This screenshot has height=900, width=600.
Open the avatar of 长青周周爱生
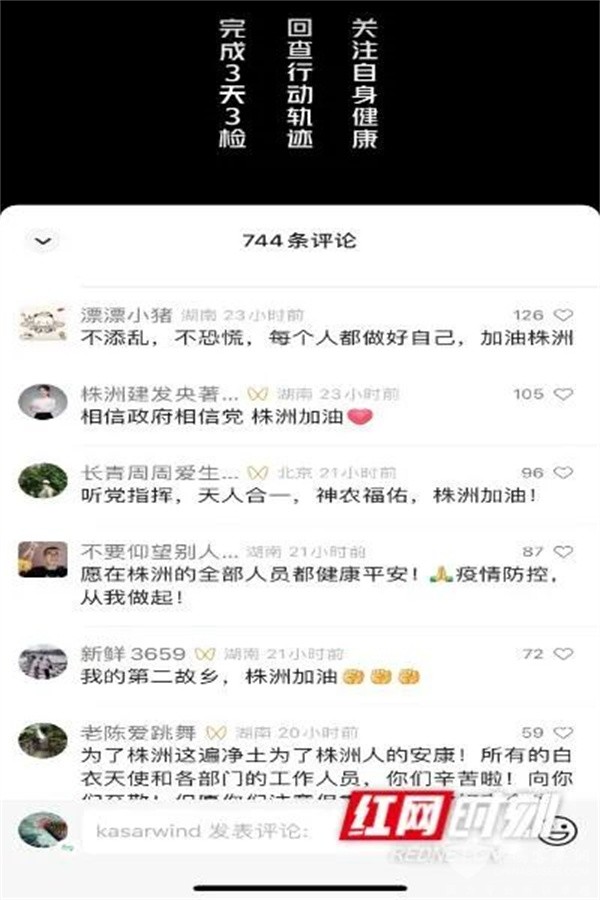43,481
